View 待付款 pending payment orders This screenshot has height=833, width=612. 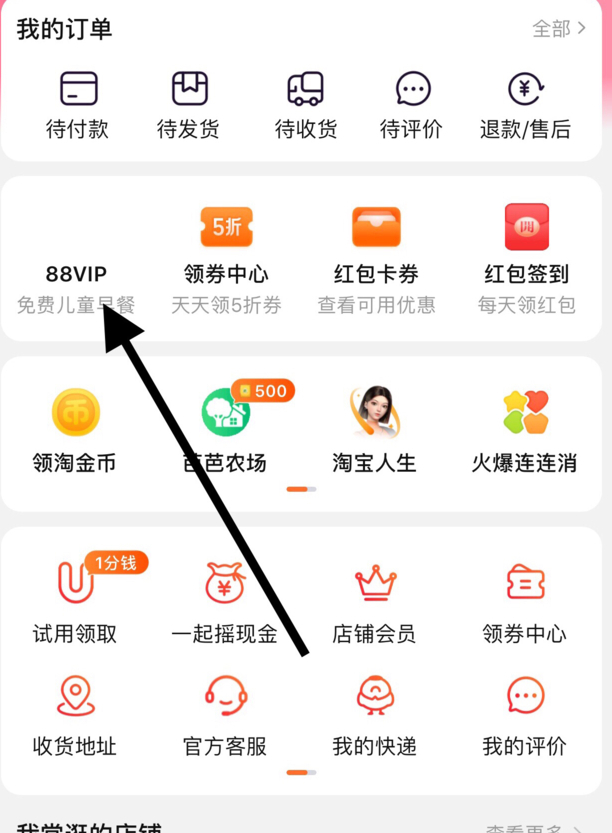click(x=78, y=105)
